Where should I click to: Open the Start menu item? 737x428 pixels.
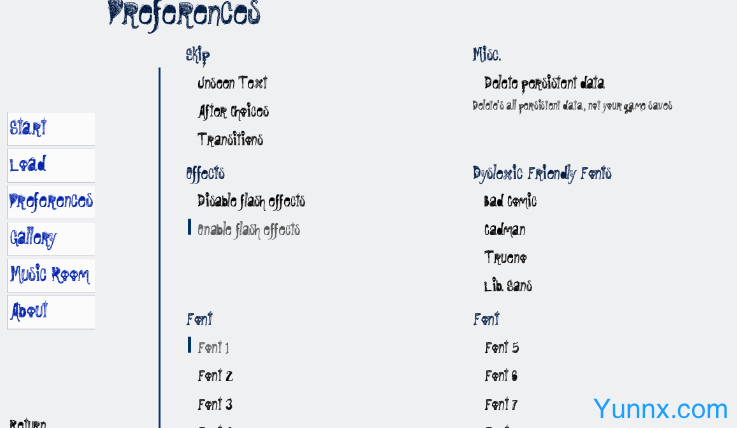tap(30, 128)
